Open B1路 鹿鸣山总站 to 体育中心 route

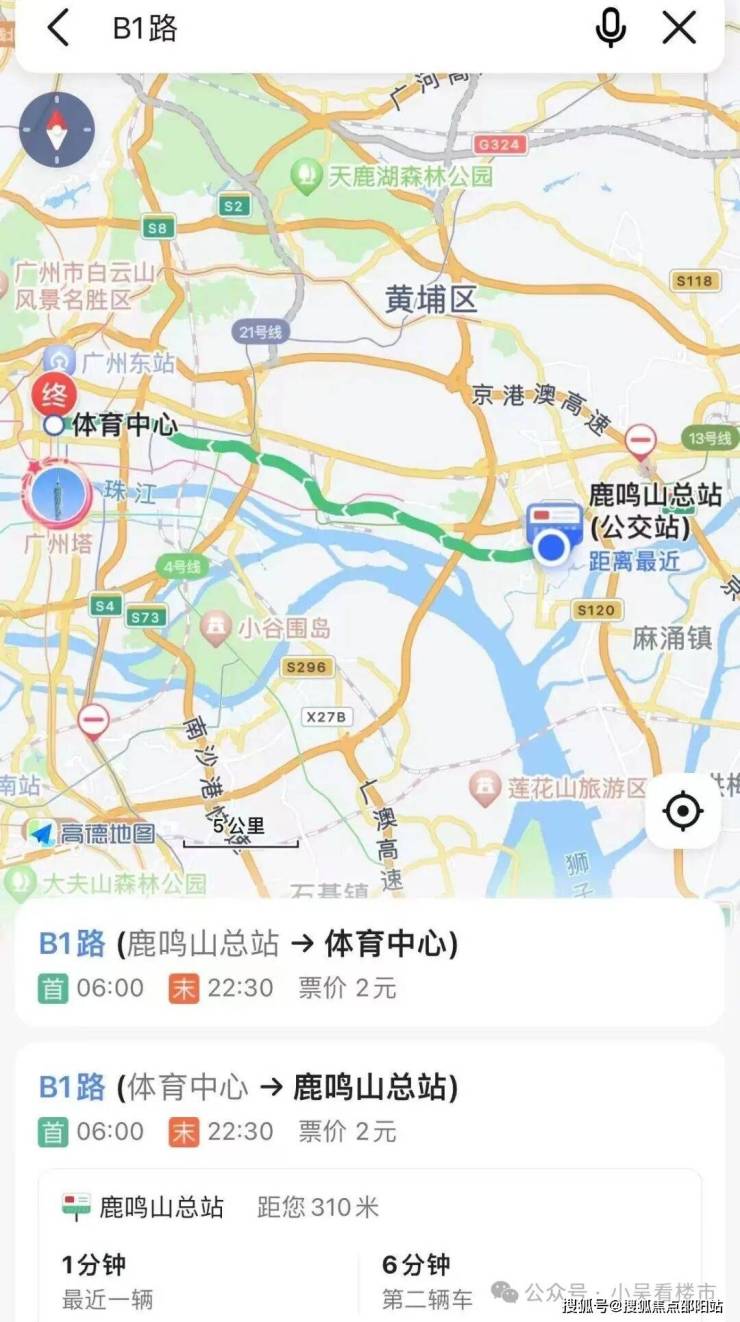coord(369,963)
